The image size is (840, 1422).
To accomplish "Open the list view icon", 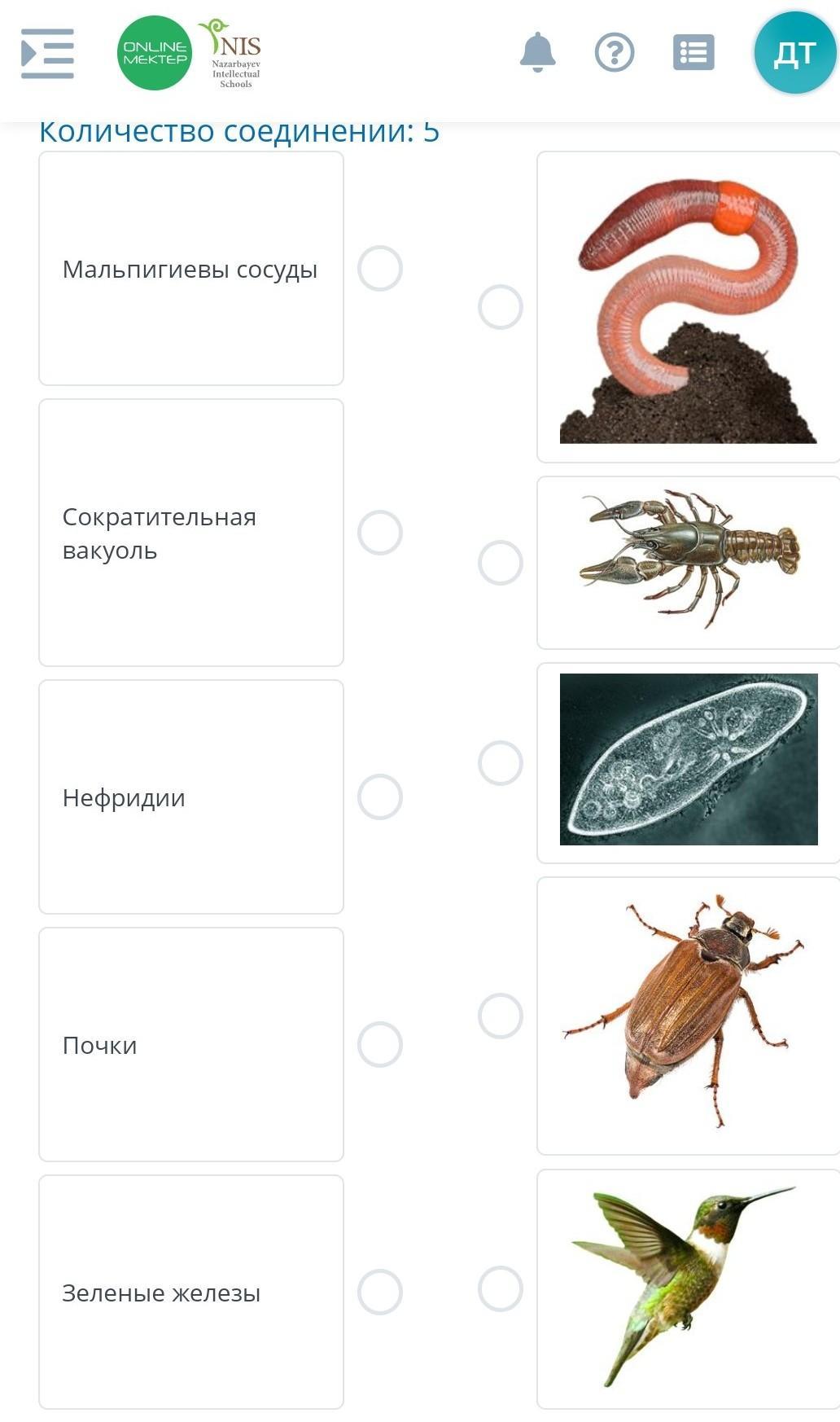I will coord(693,52).
